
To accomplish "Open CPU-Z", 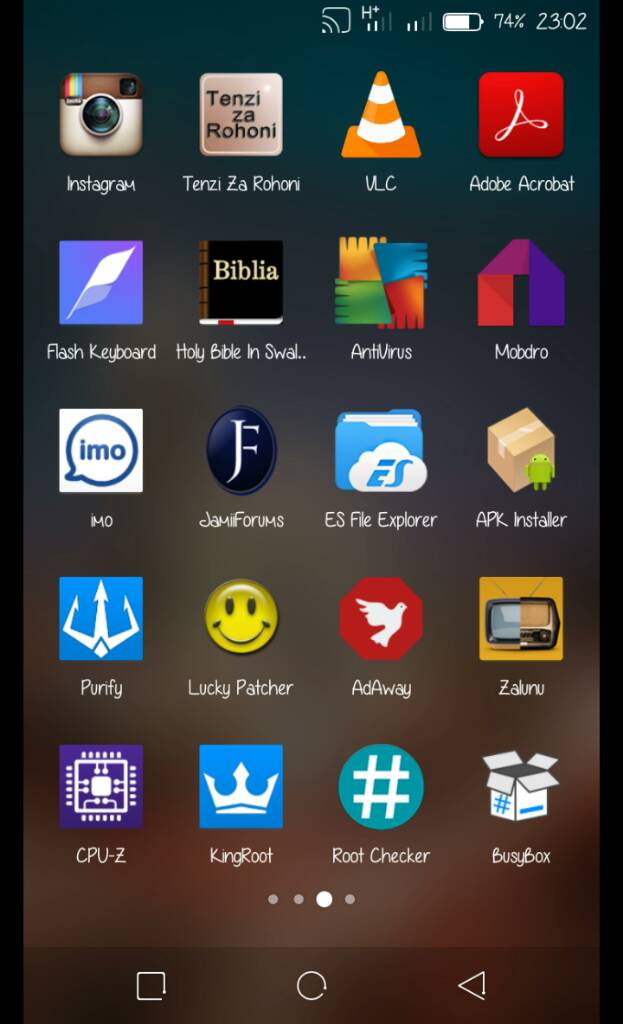I will [x=101, y=787].
